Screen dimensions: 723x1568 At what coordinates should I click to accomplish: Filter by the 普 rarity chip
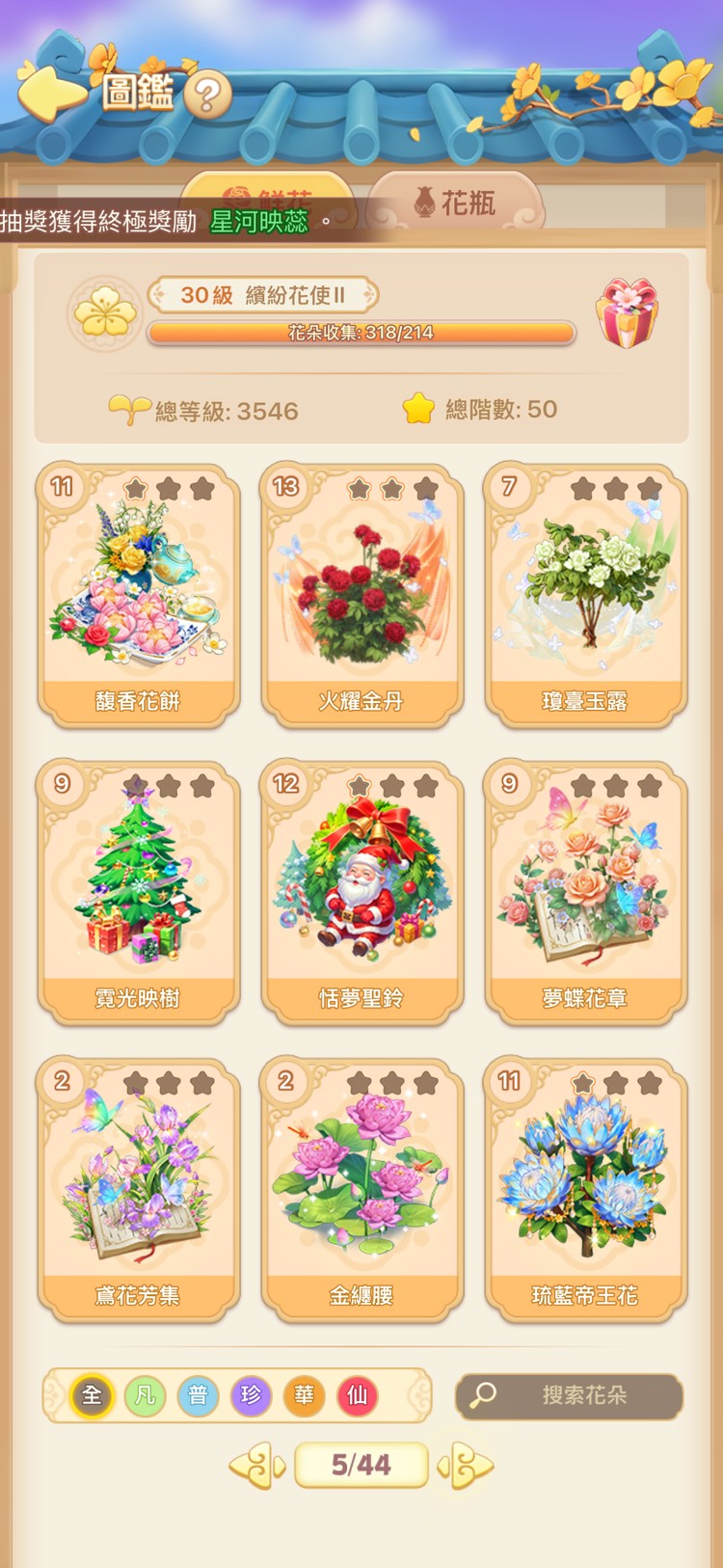pos(198,1395)
